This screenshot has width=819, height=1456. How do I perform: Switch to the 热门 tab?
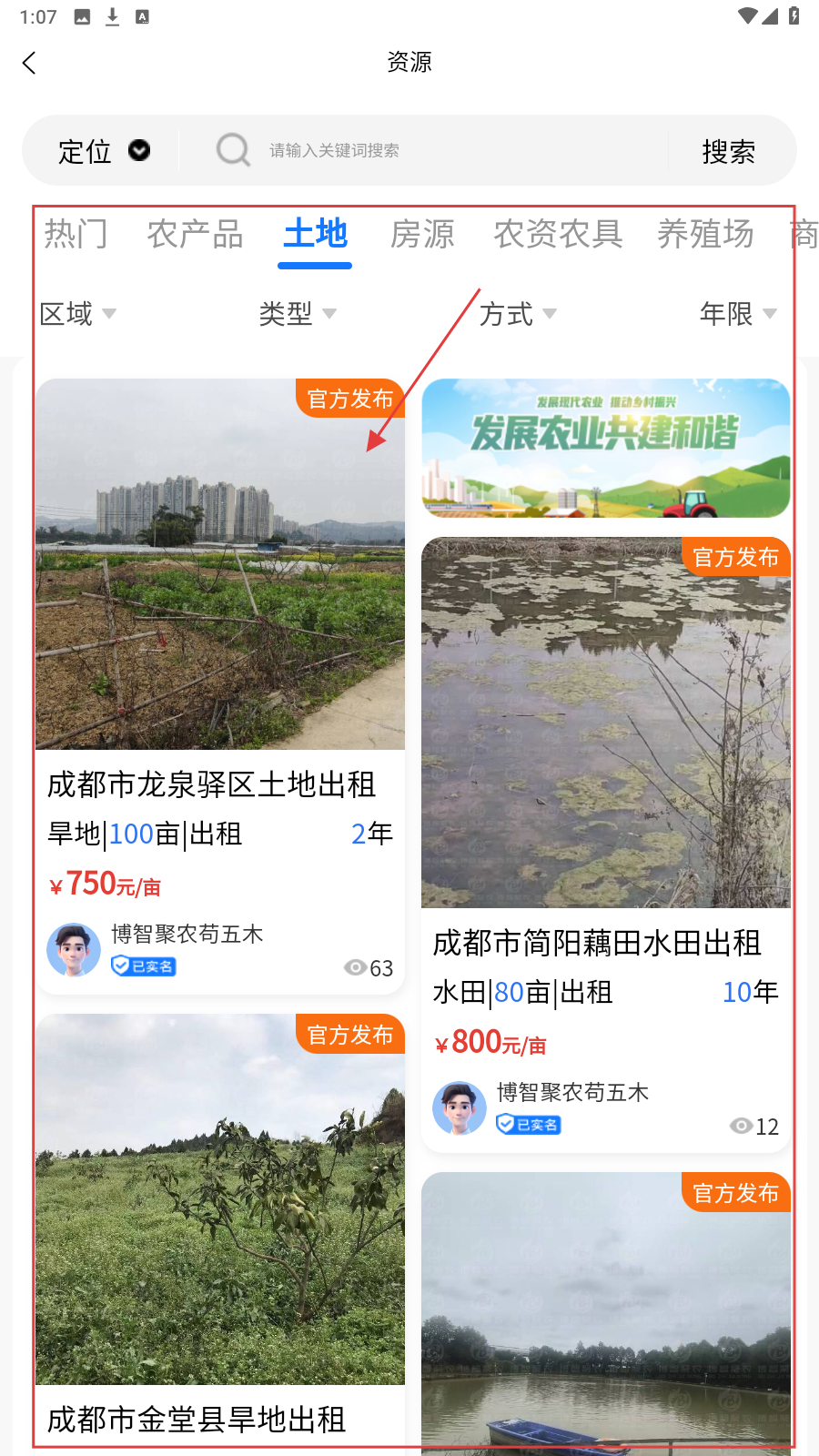tap(76, 234)
